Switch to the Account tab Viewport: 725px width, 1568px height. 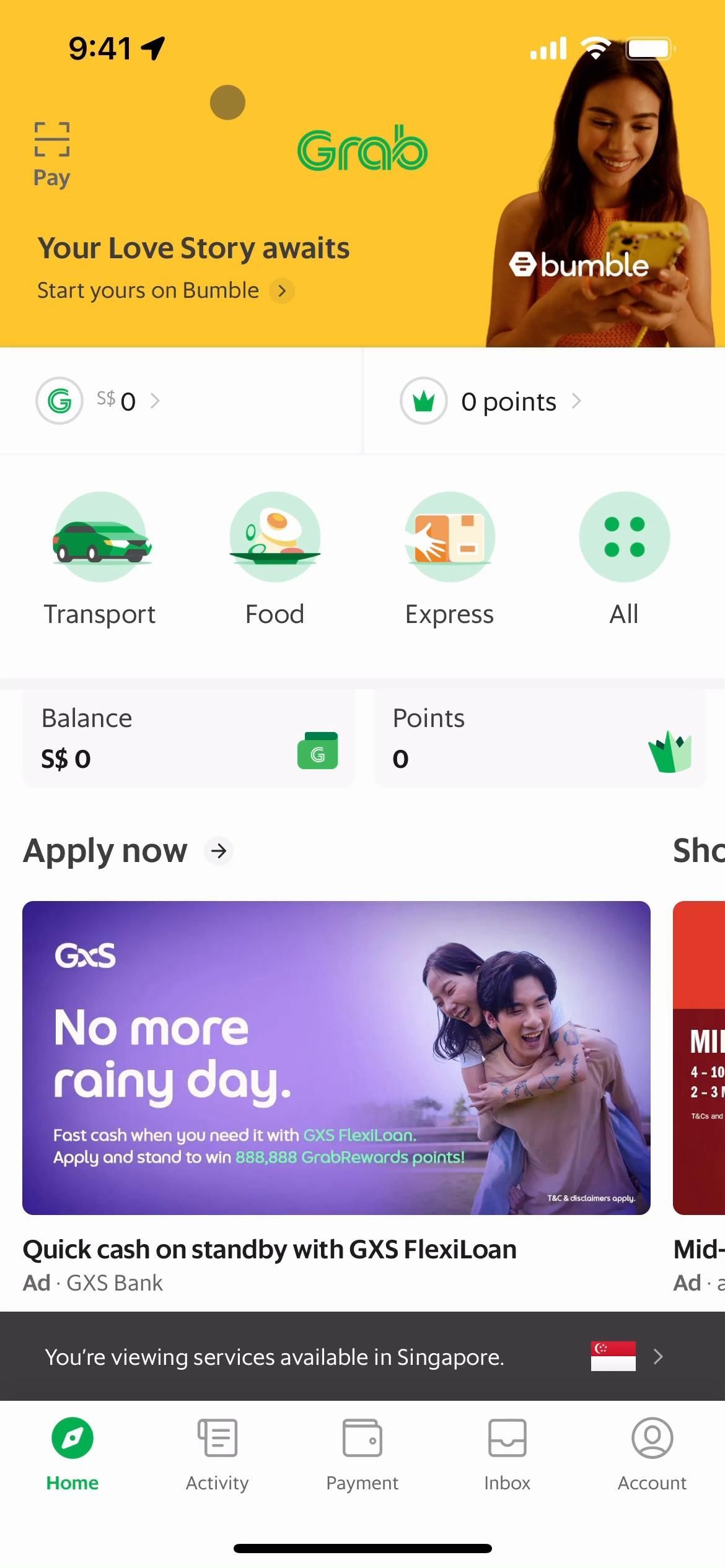(x=652, y=1454)
